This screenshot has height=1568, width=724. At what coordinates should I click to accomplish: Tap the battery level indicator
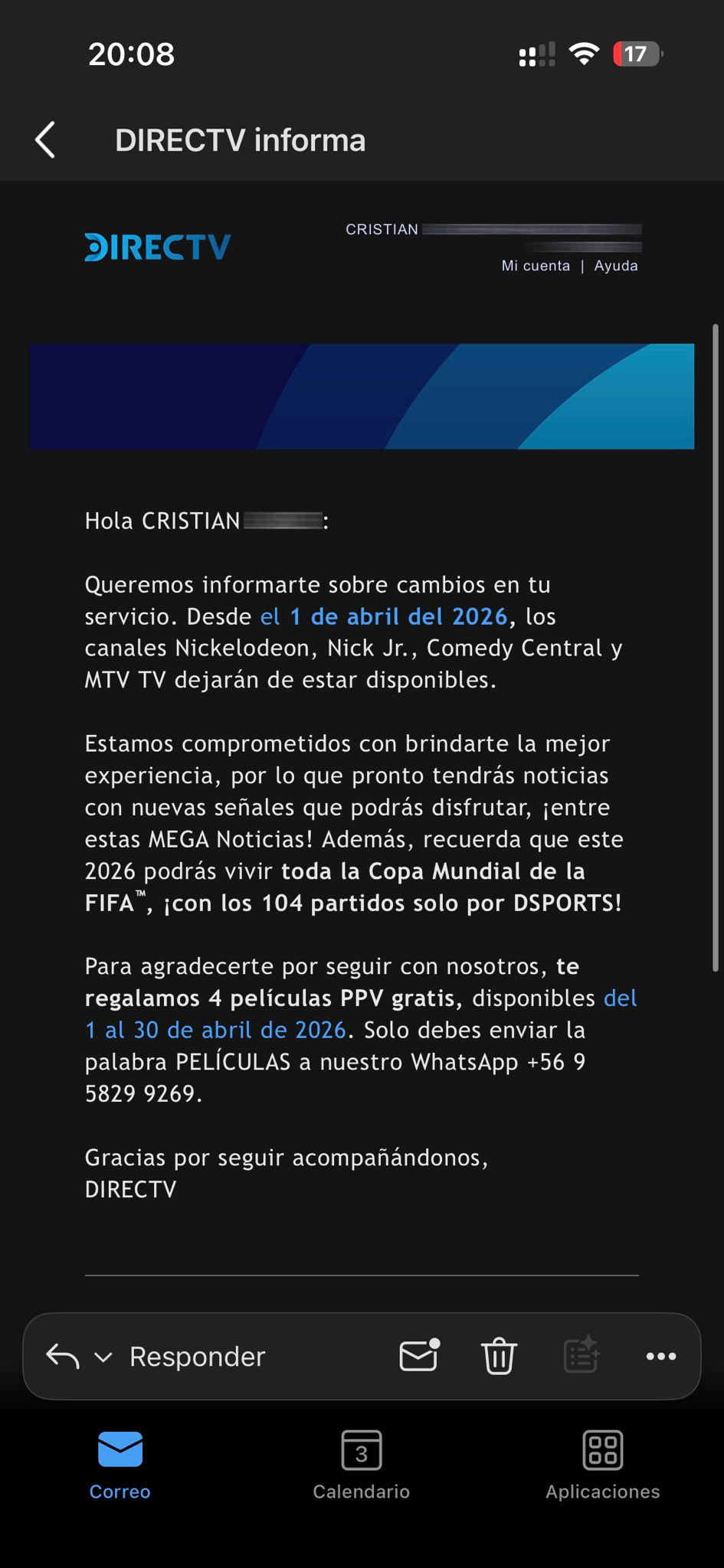[635, 53]
